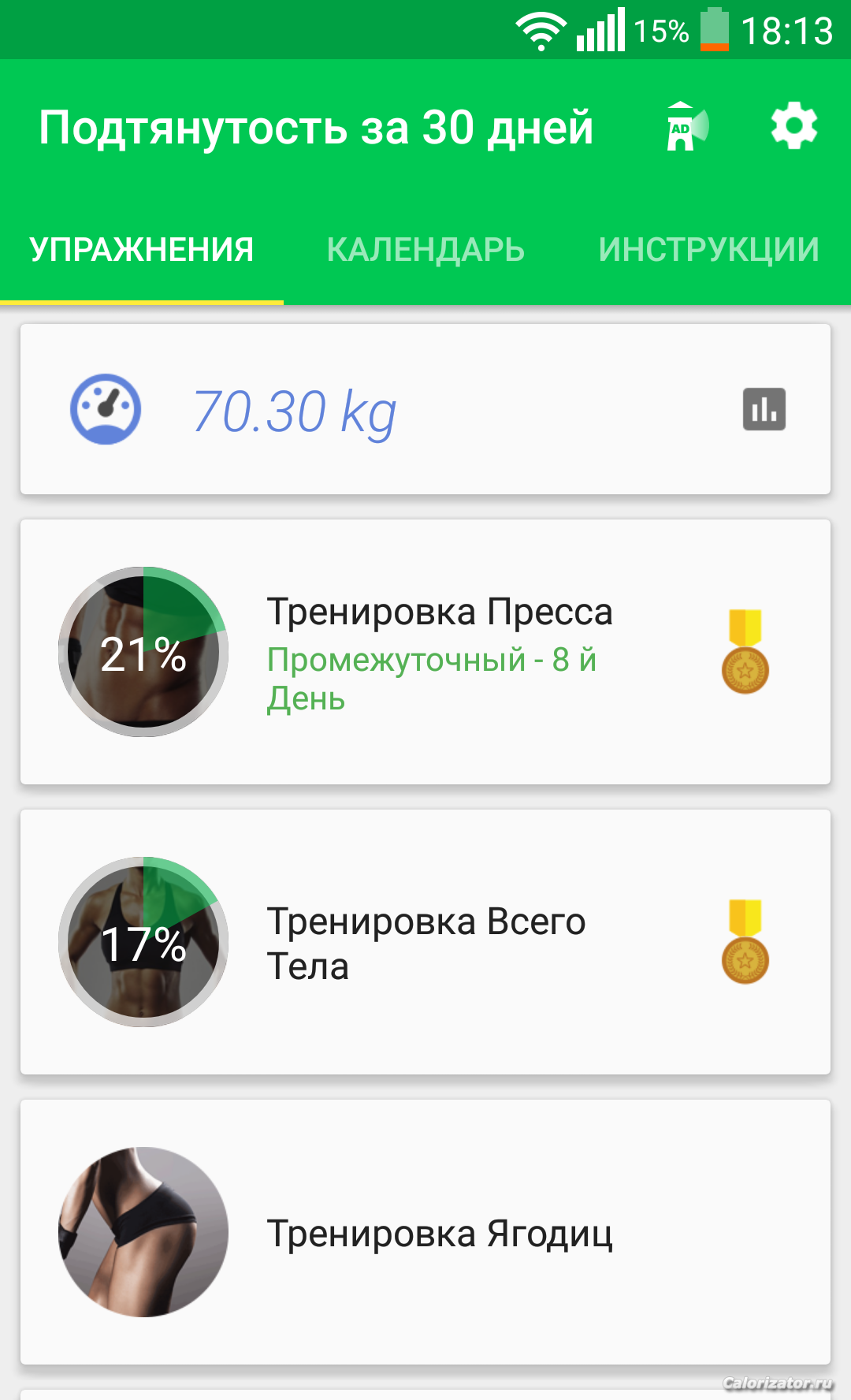Open Тренировка Пресса workout
Viewport: 851px width, 1400px height.
coord(425,652)
